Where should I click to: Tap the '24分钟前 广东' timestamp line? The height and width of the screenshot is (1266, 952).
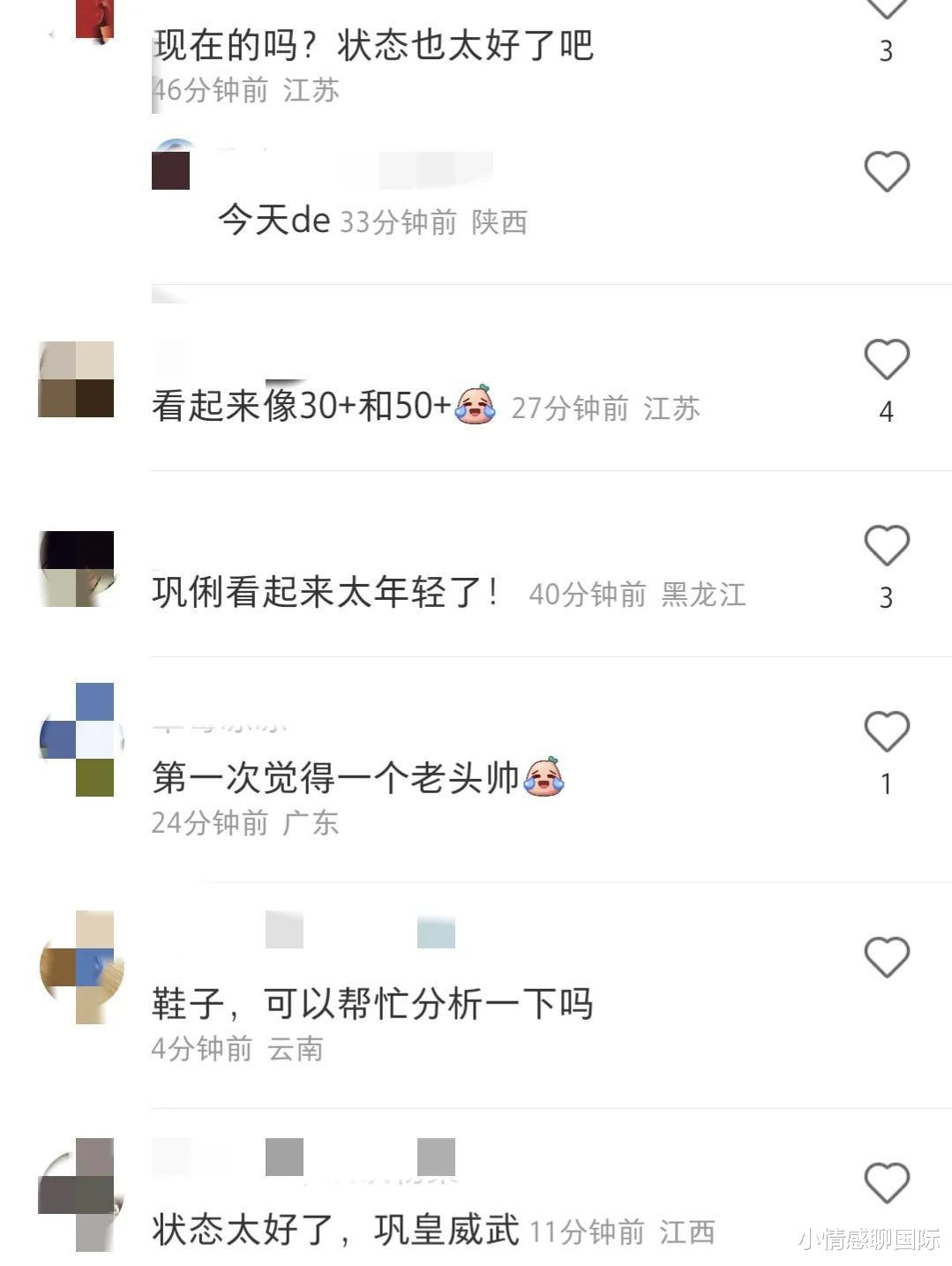pyautogui.click(x=247, y=824)
